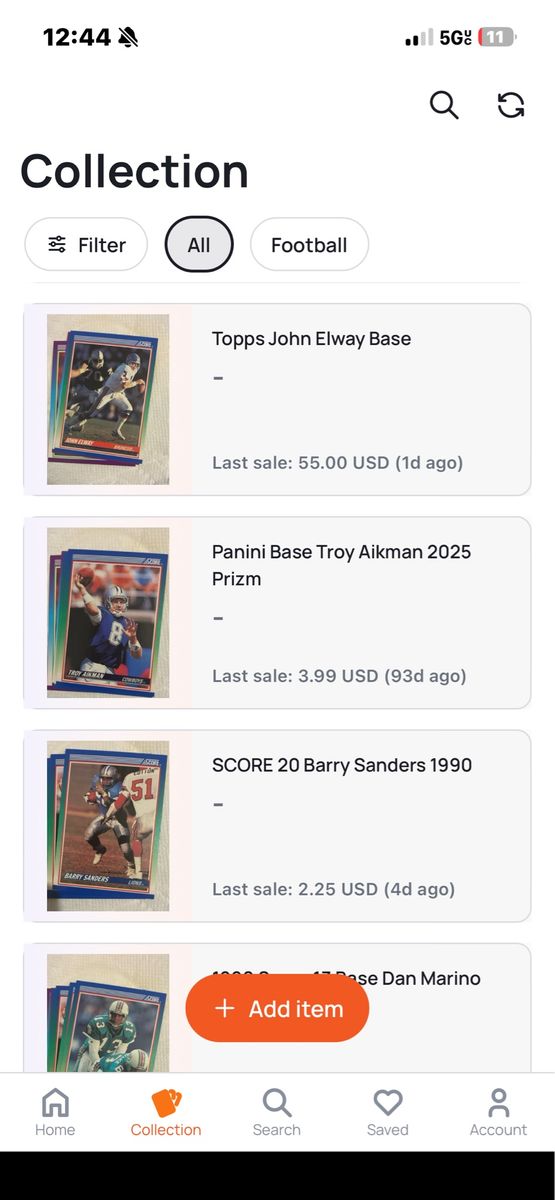Screen dimensions: 555x1200
Task: Open the Saved tab
Action: coord(387,1112)
